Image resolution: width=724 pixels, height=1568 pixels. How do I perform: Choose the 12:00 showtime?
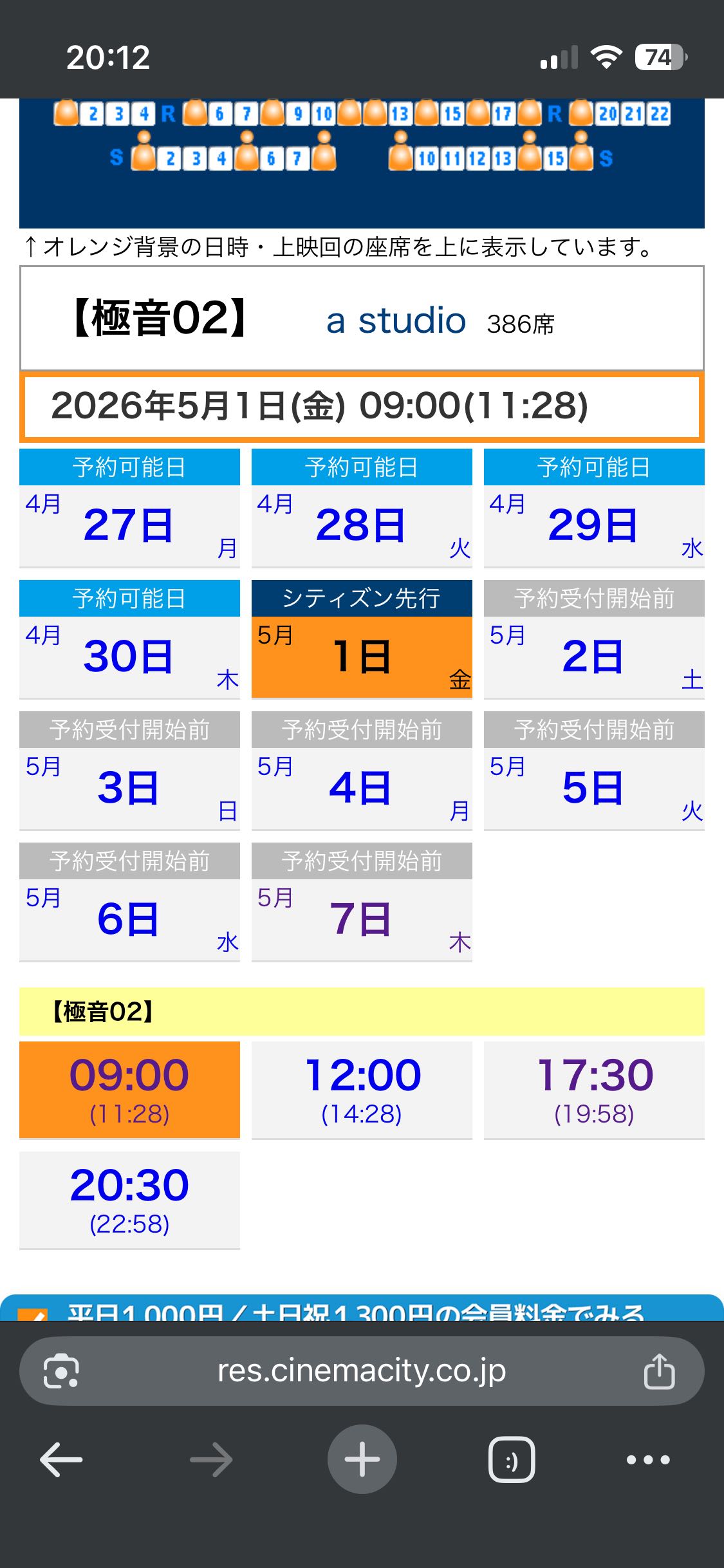(362, 1089)
